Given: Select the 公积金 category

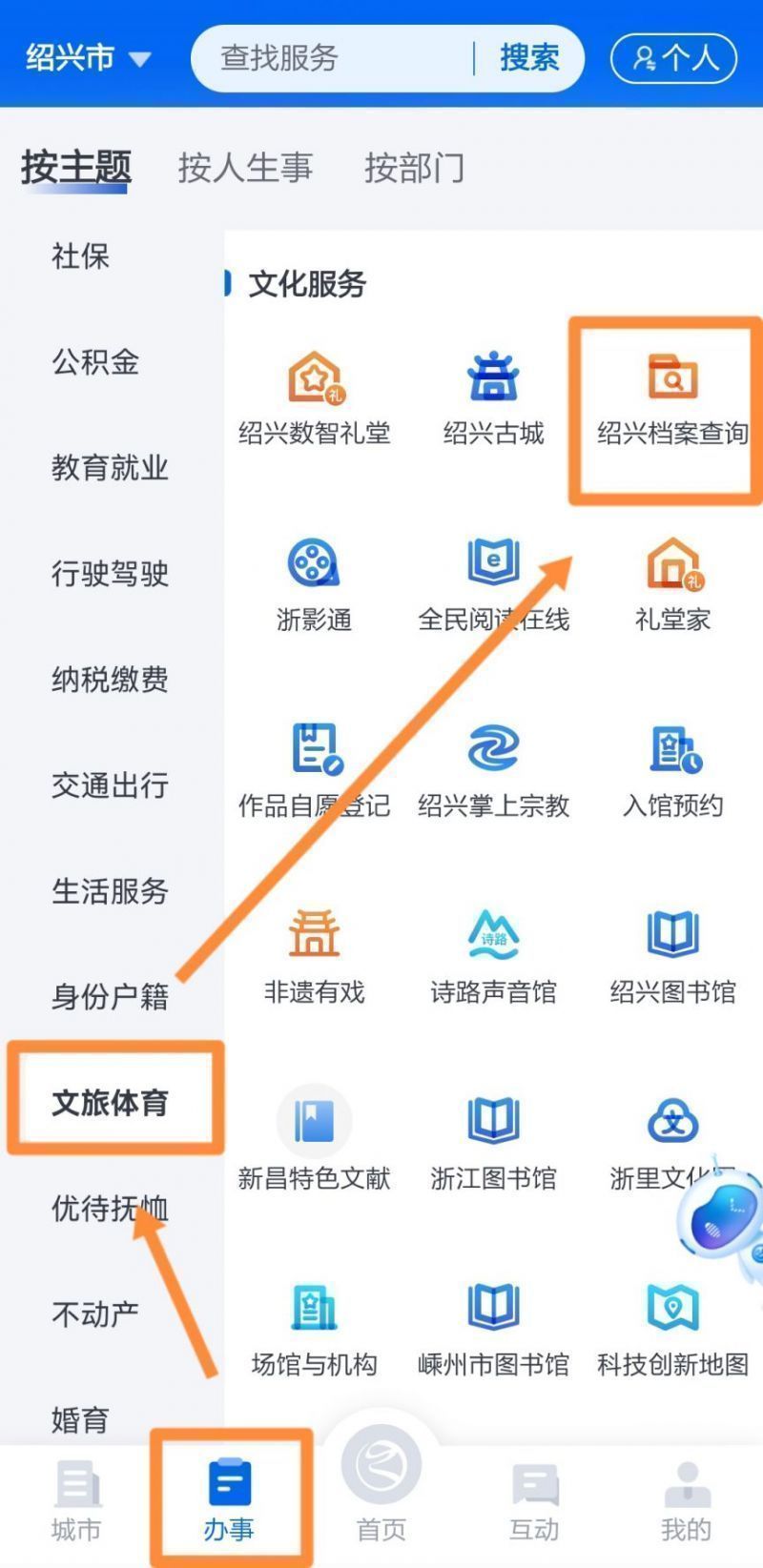Looking at the screenshot, I should (95, 361).
